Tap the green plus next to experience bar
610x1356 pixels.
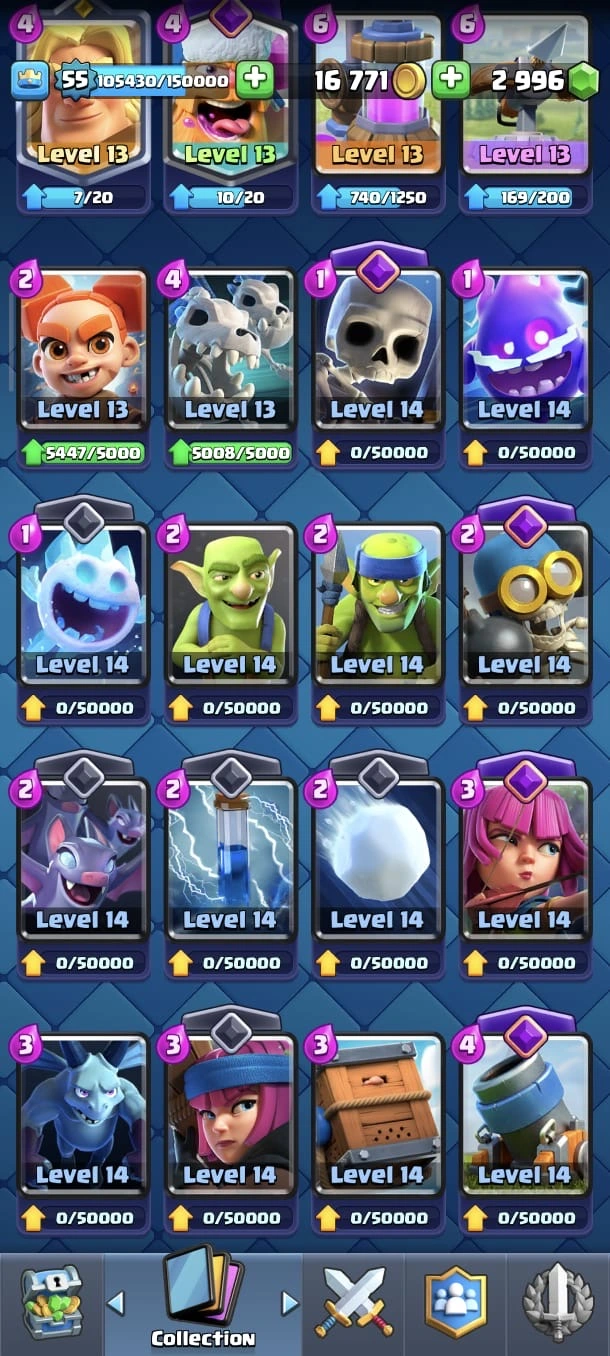(255, 80)
